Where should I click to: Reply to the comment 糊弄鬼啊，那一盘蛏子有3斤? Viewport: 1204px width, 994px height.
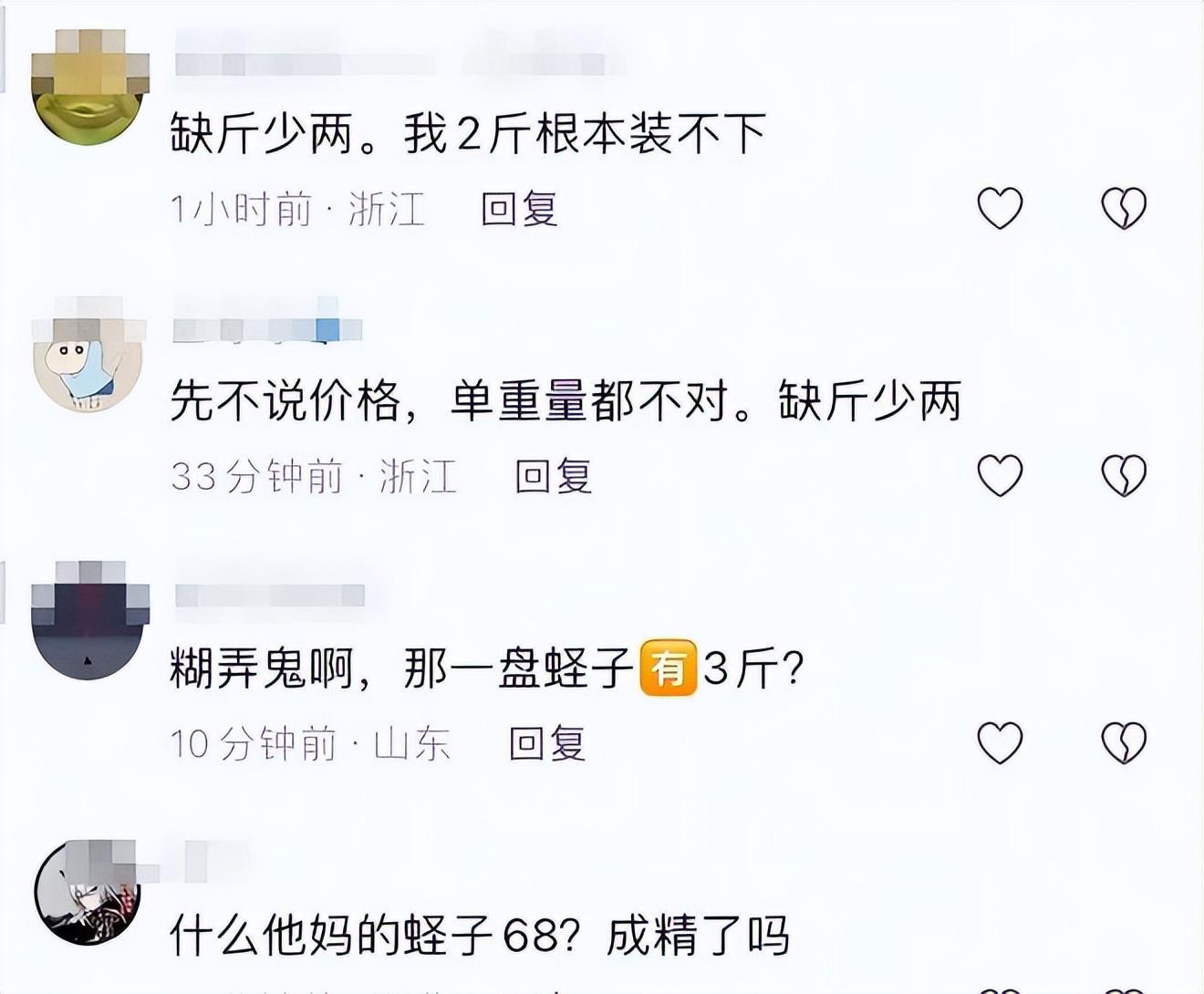click(x=546, y=743)
